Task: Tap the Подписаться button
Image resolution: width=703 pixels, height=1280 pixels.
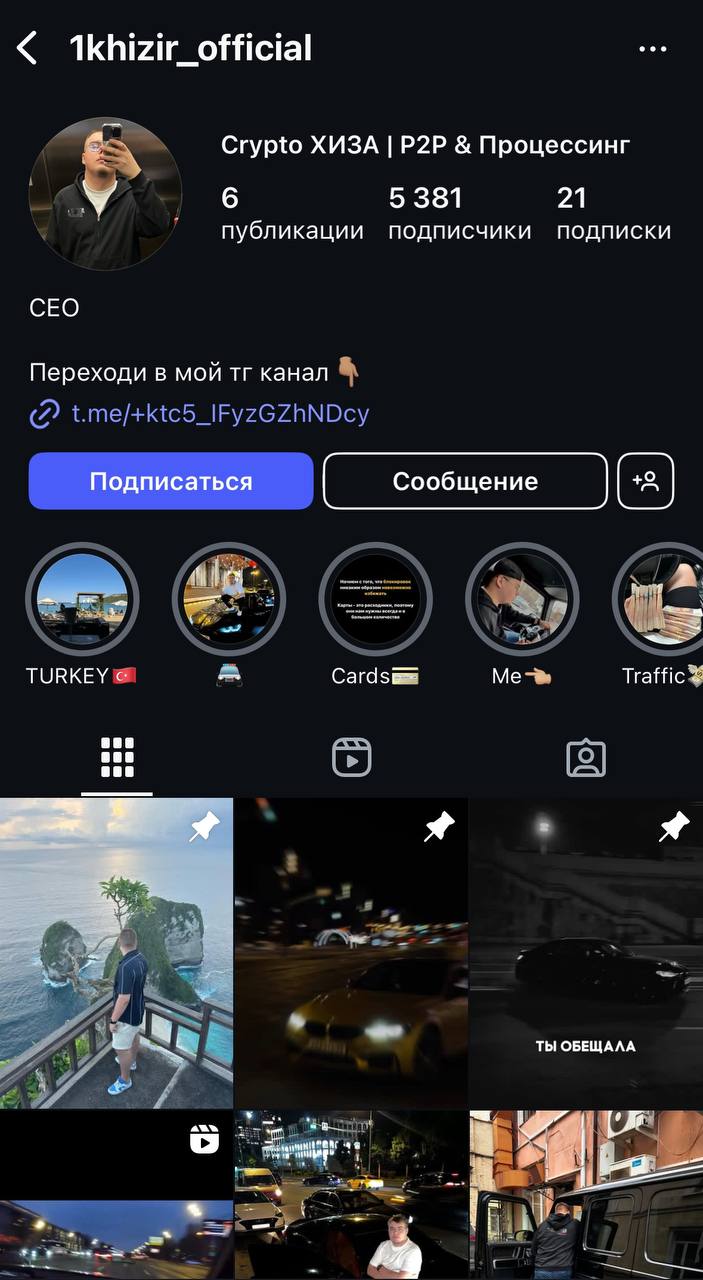Action: tap(171, 481)
